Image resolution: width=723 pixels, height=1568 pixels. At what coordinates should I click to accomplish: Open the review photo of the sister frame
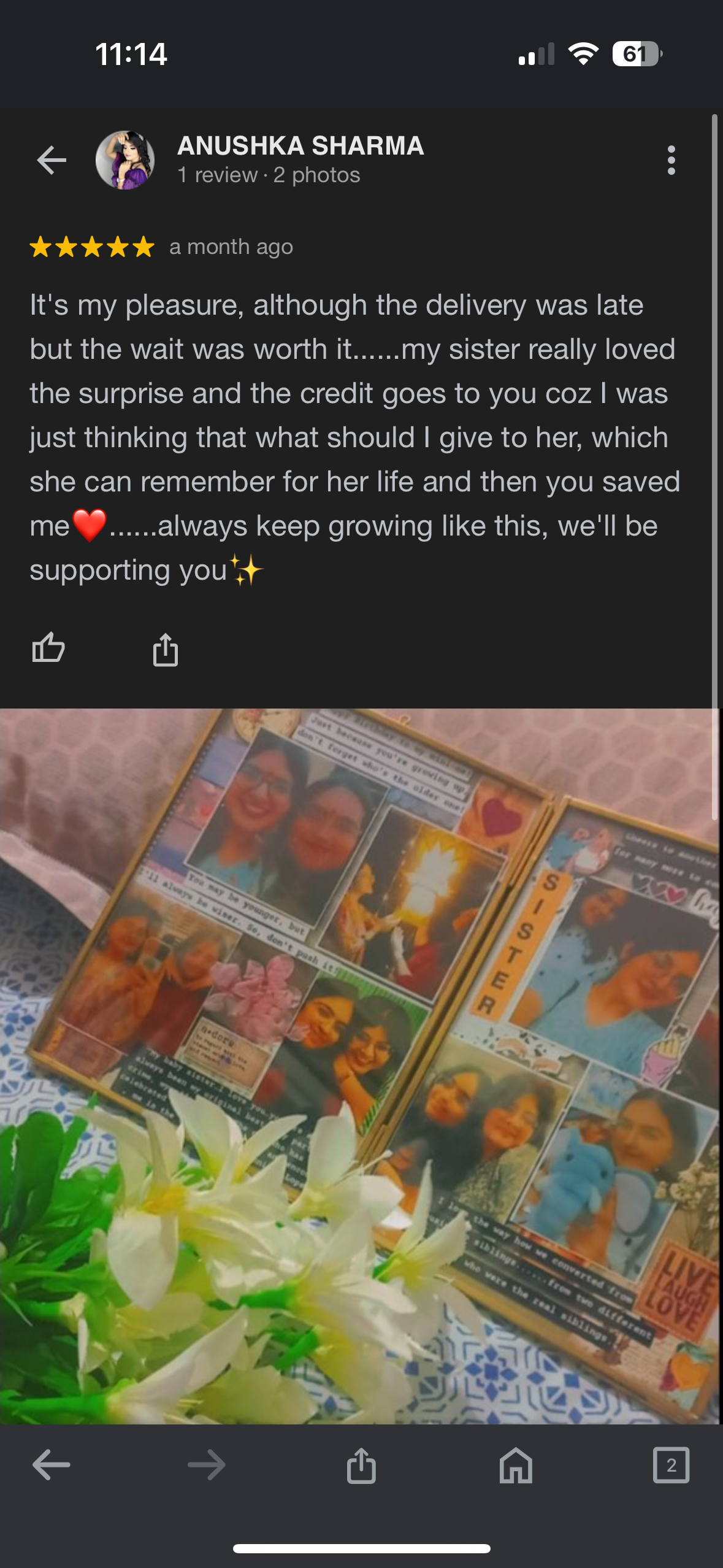tap(361, 1066)
